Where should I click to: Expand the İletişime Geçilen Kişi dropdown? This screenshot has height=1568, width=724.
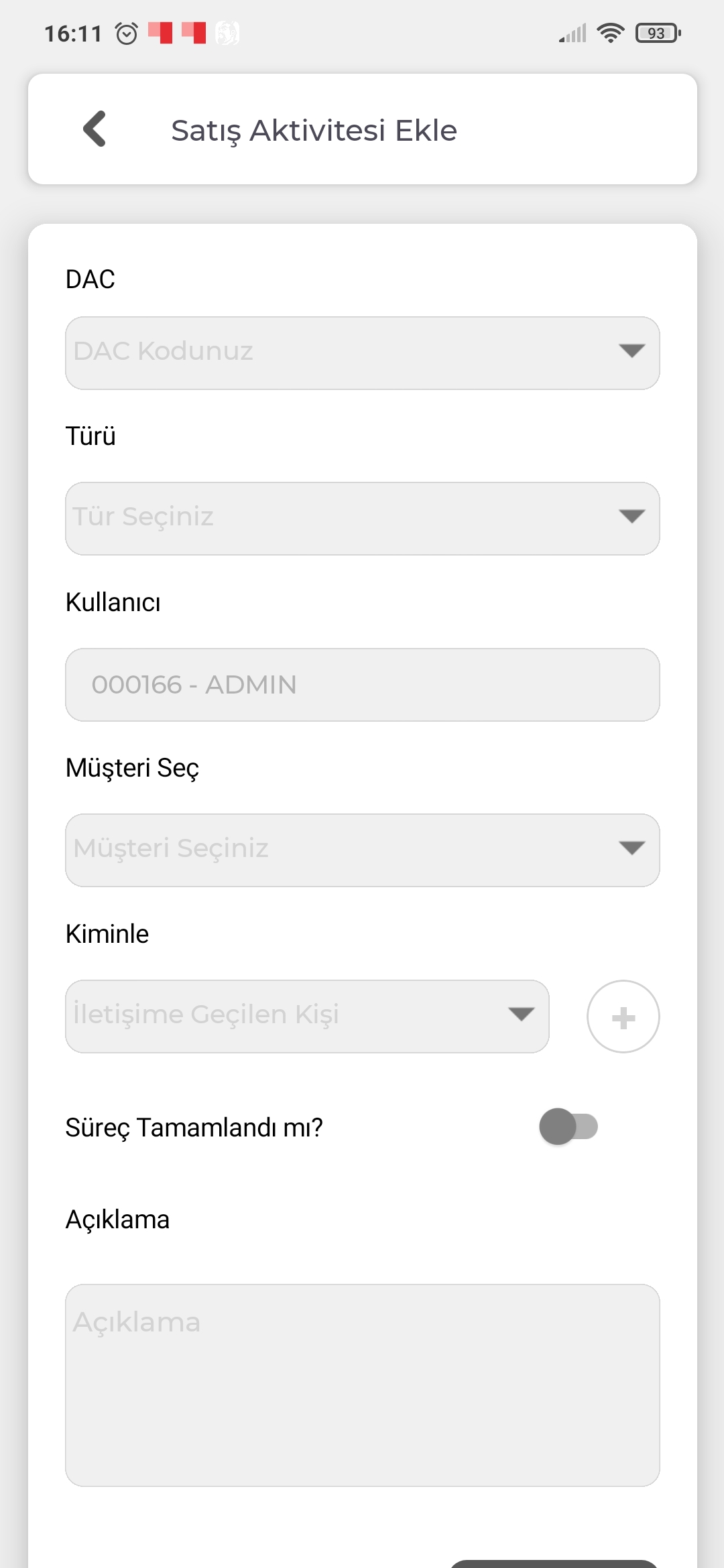point(307,1017)
